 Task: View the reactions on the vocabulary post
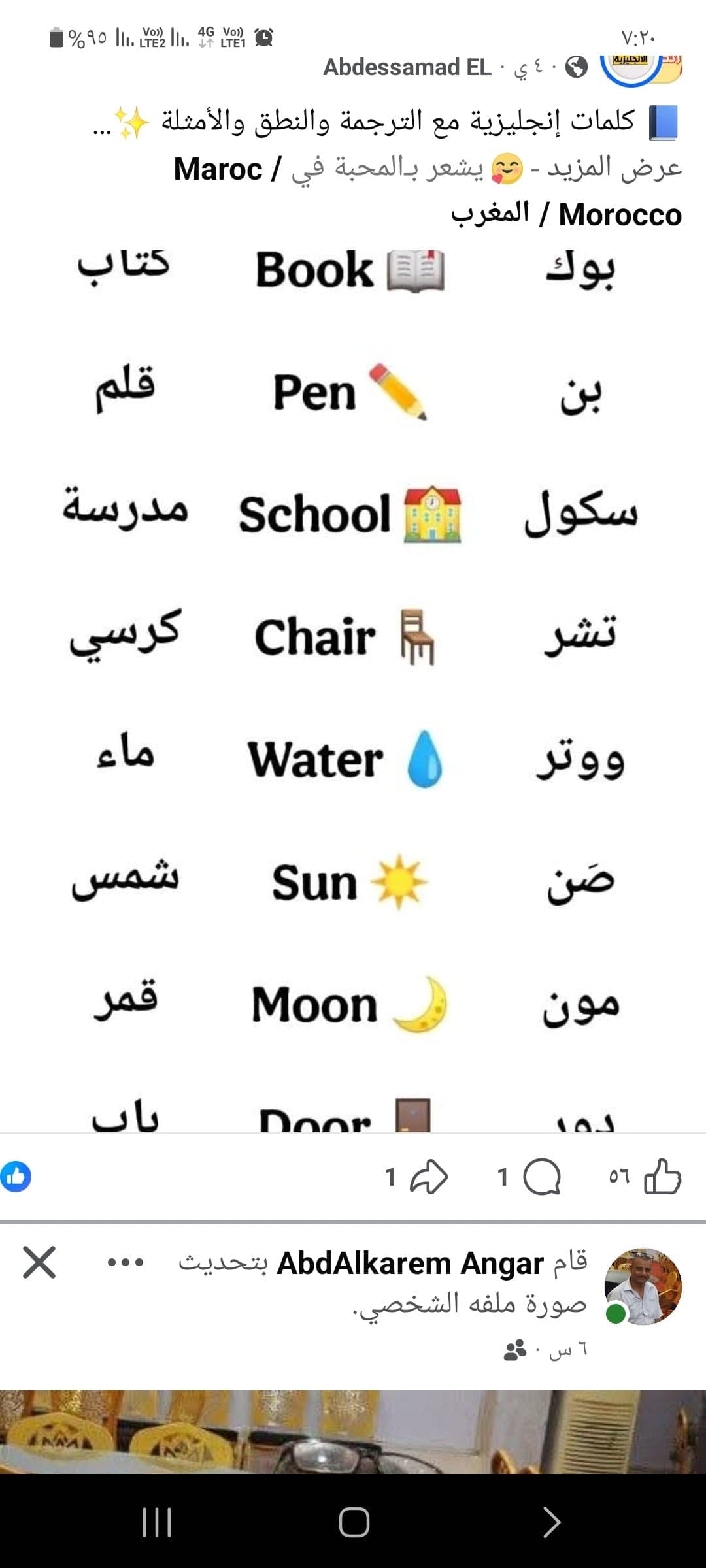(x=16, y=1176)
